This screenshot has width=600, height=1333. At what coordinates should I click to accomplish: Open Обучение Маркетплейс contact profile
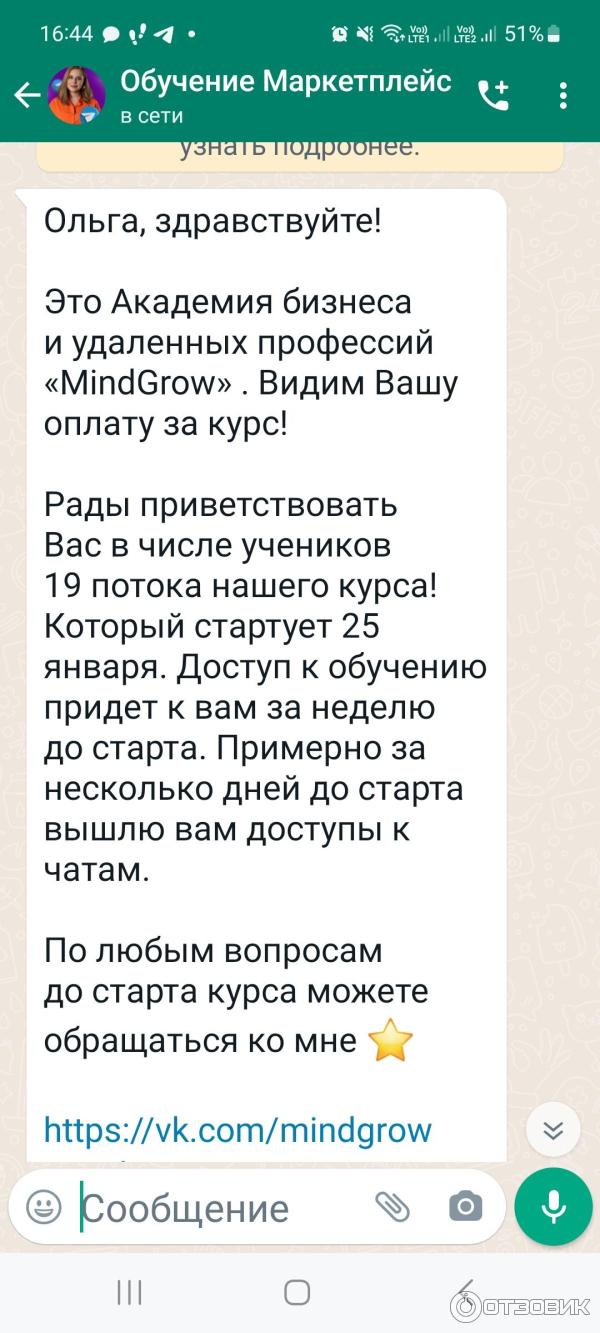click(x=285, y=96)
